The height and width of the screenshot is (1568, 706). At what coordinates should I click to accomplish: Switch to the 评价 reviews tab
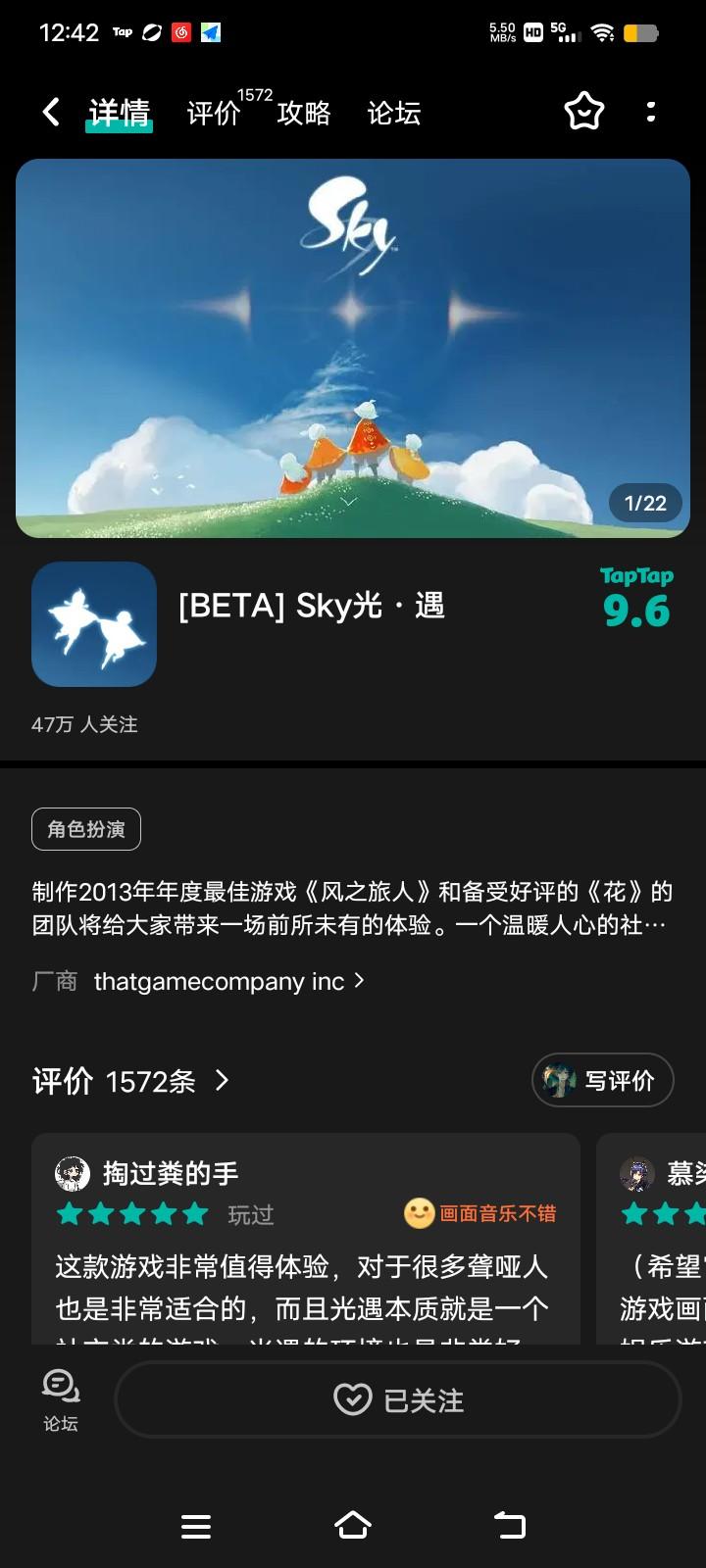click(x=211, y=112)
